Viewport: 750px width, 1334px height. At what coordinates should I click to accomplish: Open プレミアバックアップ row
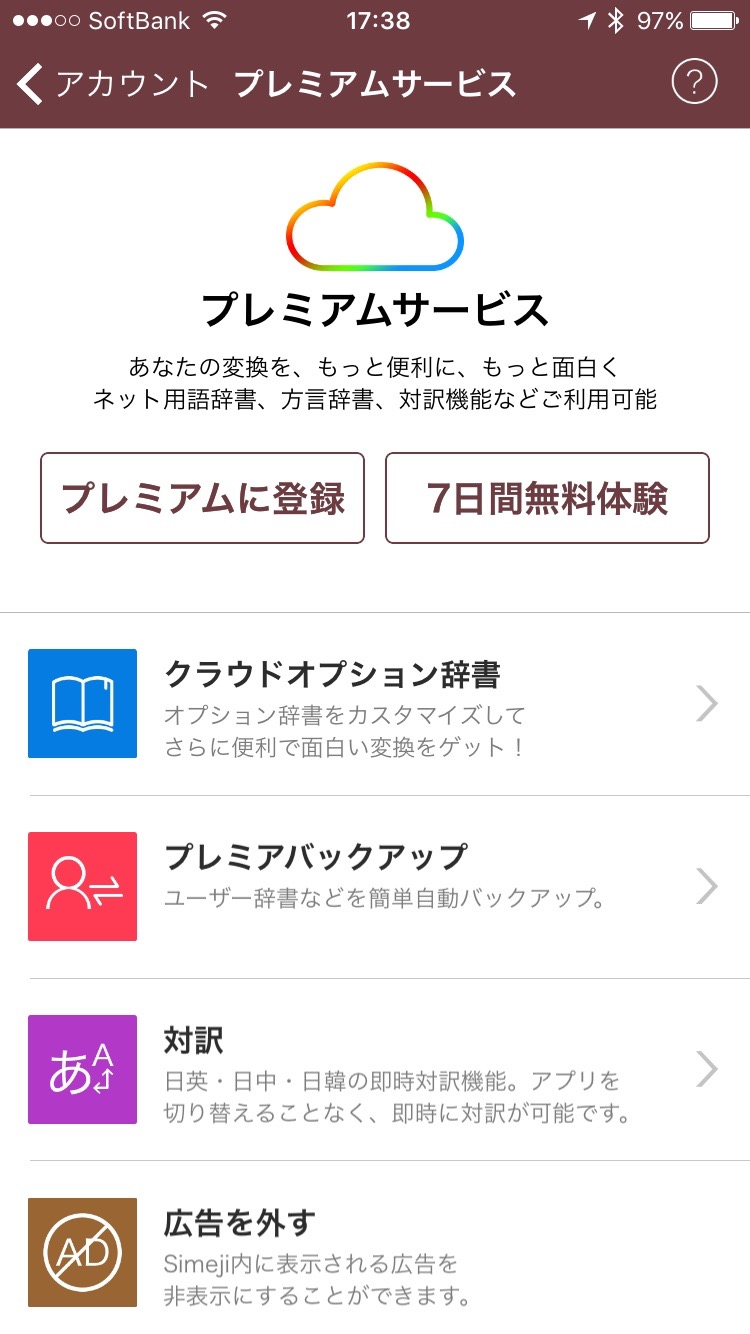375,887
